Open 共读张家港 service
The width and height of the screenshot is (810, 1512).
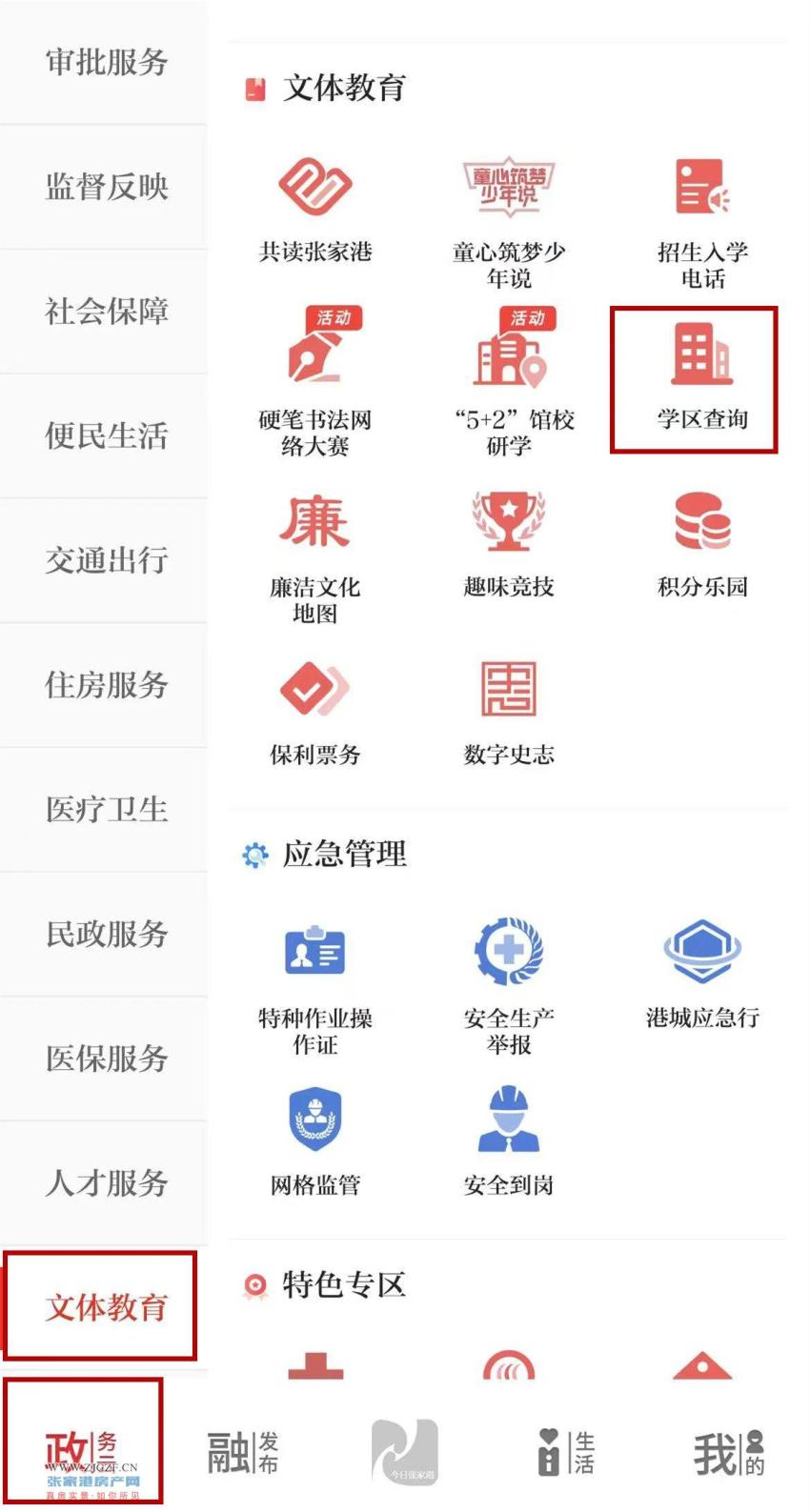315,211
